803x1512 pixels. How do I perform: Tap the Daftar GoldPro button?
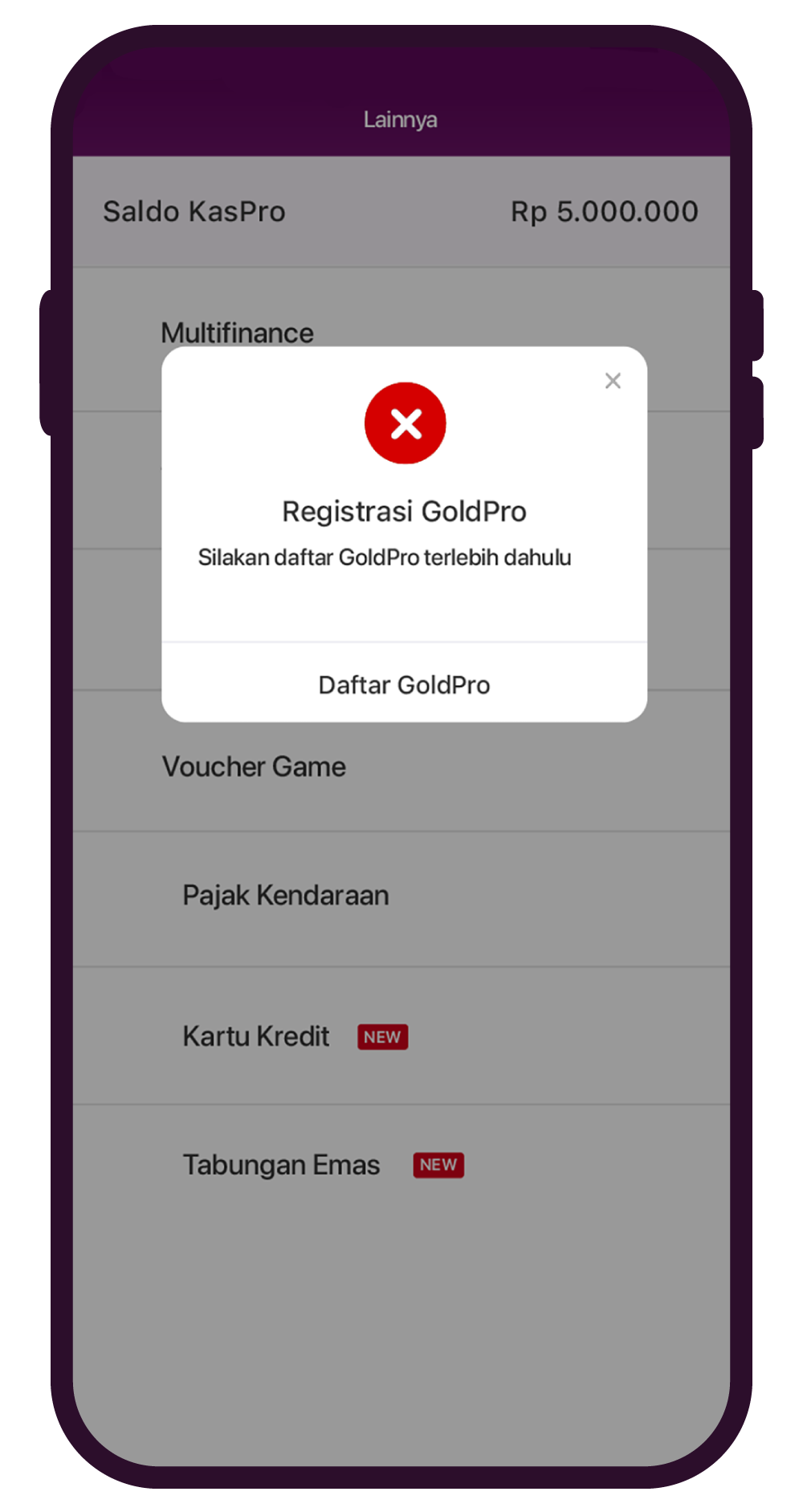[x=404, y=684]
